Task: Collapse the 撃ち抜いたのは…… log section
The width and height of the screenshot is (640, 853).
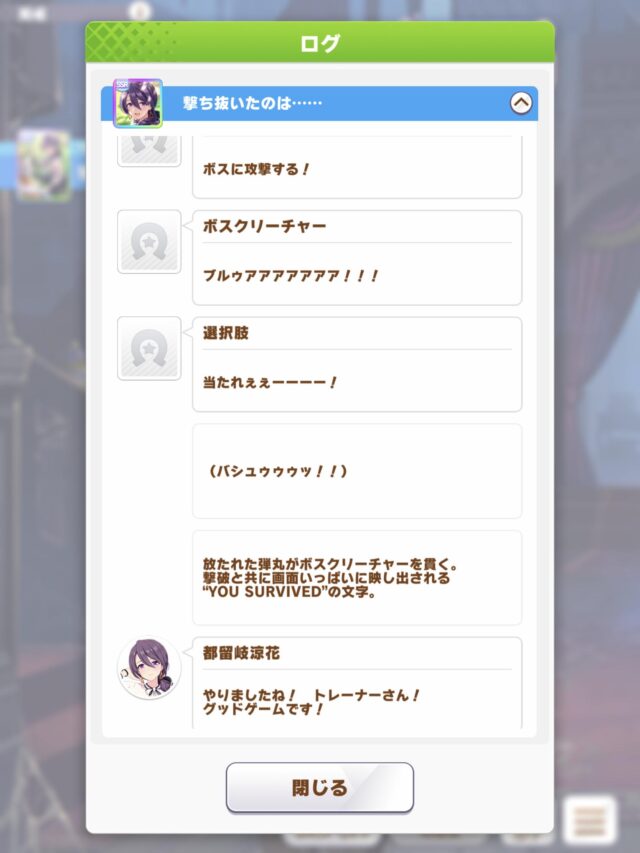Action: (x=520, y=103)
